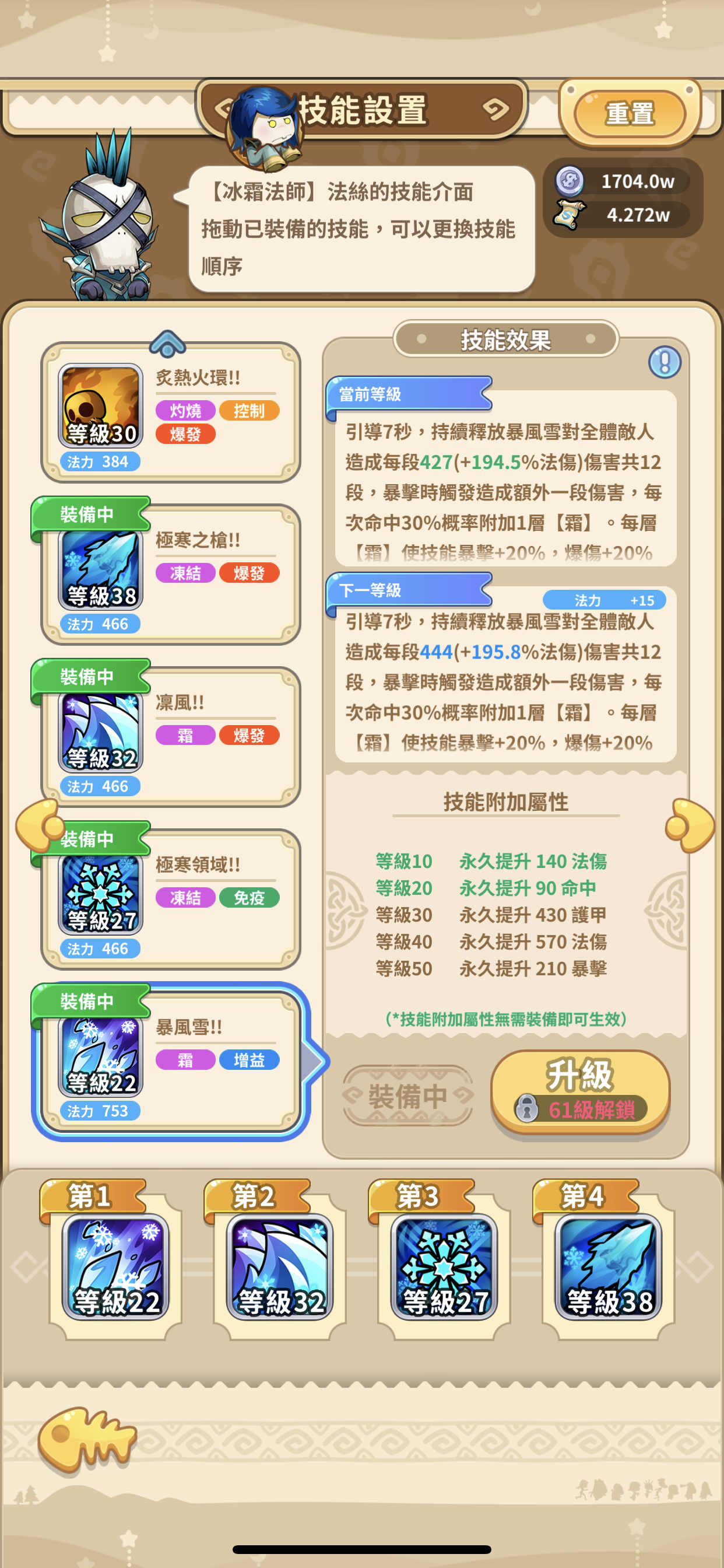Open the skill effect info icon

665,362
